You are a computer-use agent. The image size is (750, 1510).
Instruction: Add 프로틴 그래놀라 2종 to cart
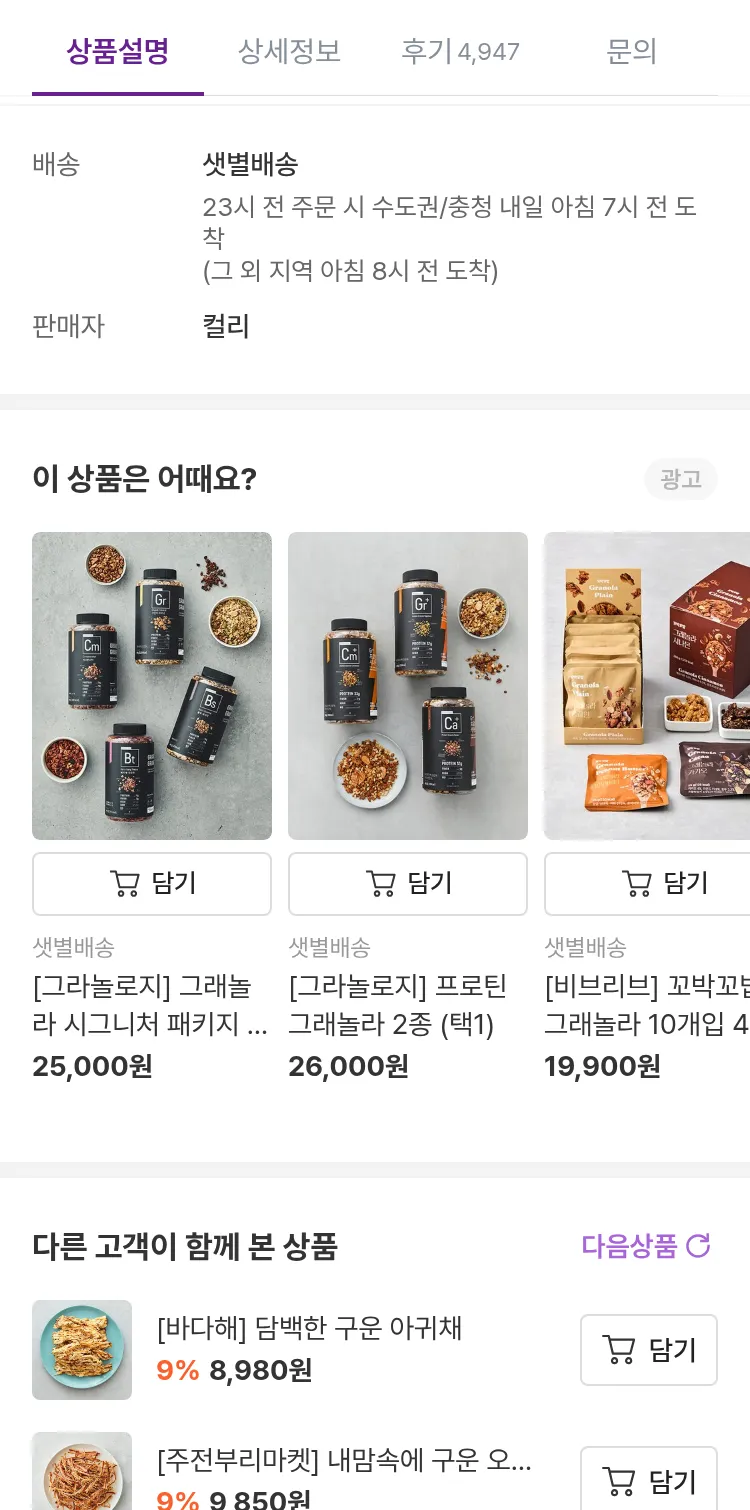click(408, 883)
